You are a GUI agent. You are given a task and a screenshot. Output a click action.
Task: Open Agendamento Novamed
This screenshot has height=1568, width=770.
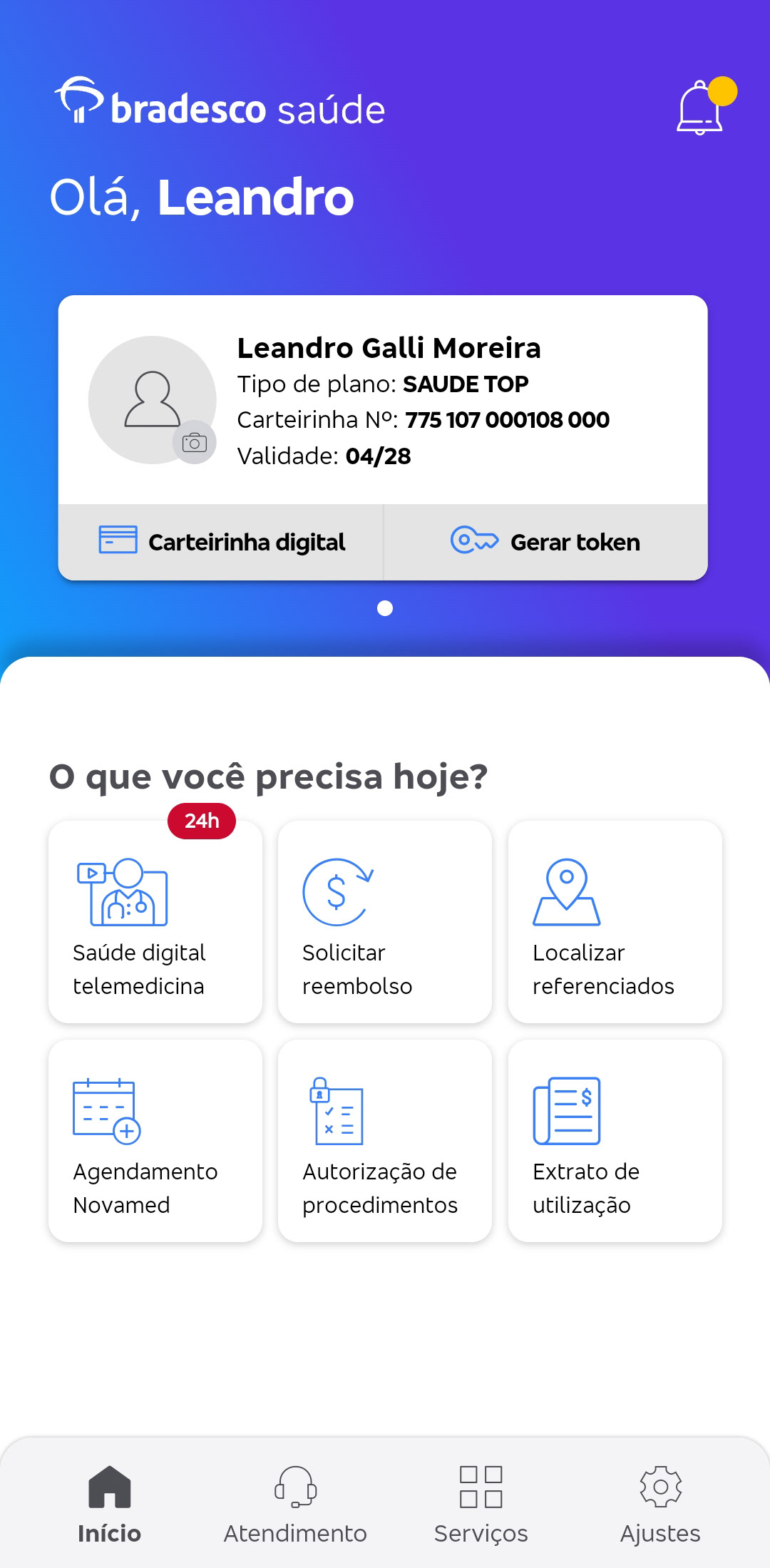(x=155, y=1141)
